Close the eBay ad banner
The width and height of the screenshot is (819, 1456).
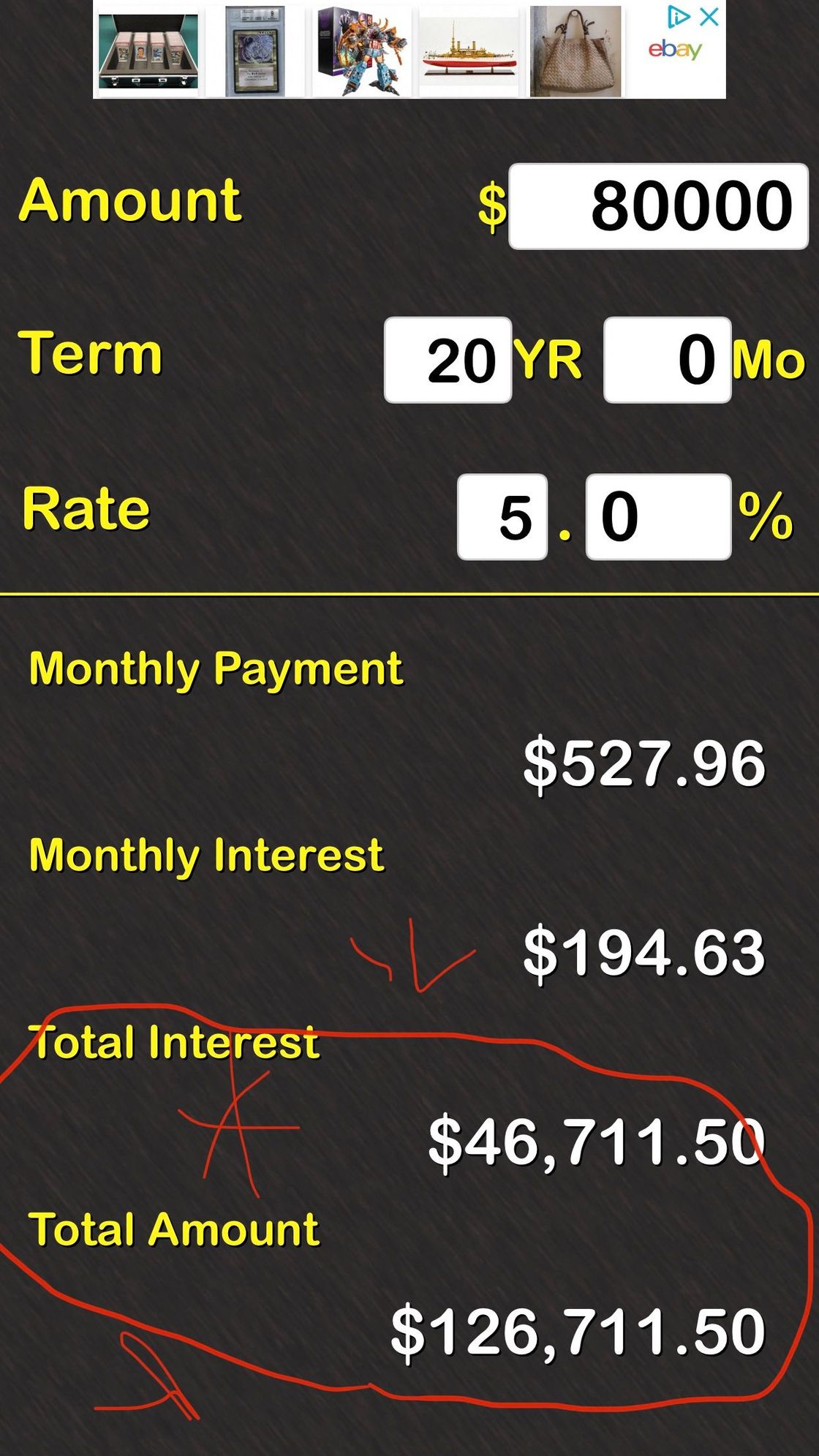click(x=709, y=18)
